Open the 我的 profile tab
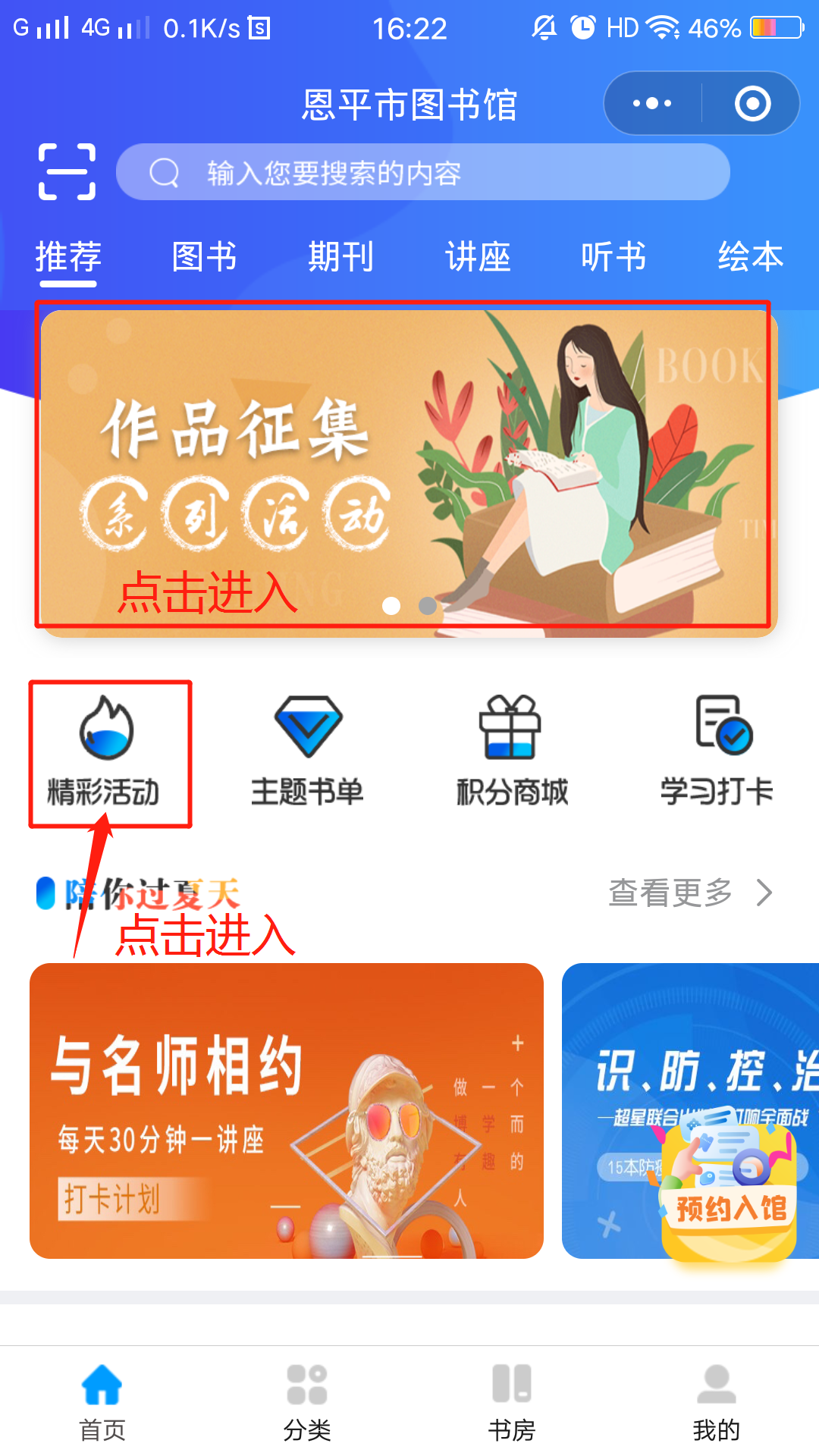This screenshot has width=819, height=1456. [716, 1401]
